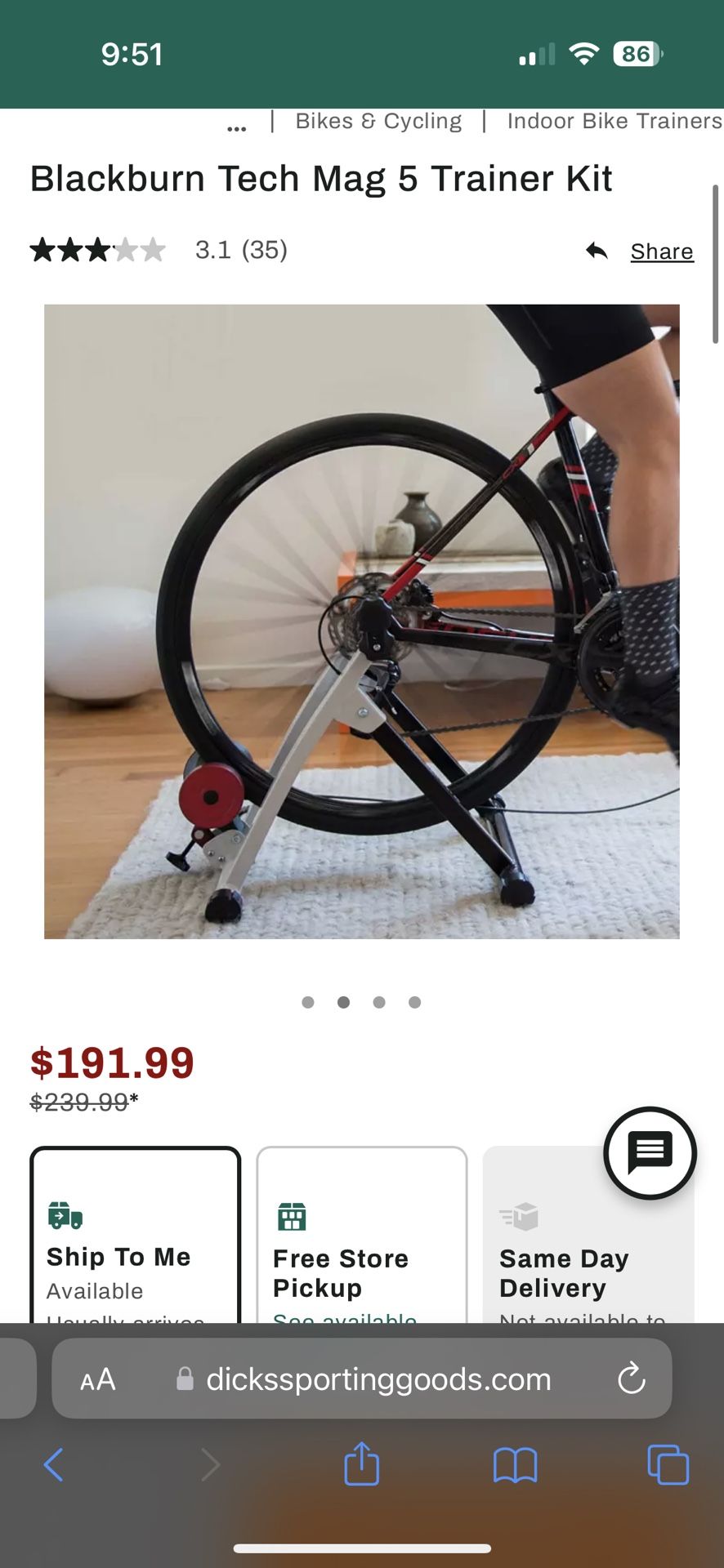Tap the padlock icon for site security
Viewport: 724px width, 1568px height.
[184, 1379]
